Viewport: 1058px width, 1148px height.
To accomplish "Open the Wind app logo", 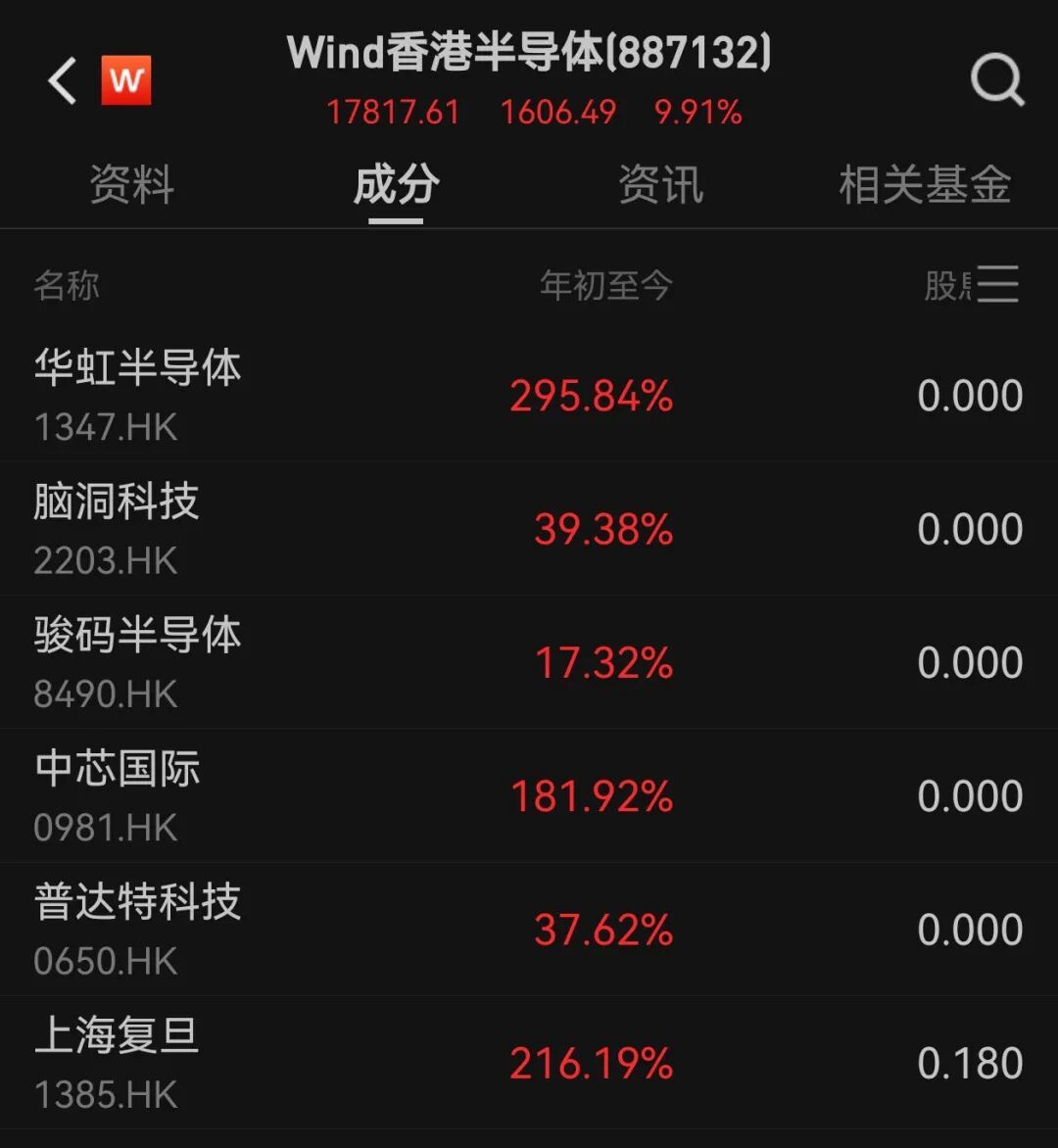I will 127,78.
